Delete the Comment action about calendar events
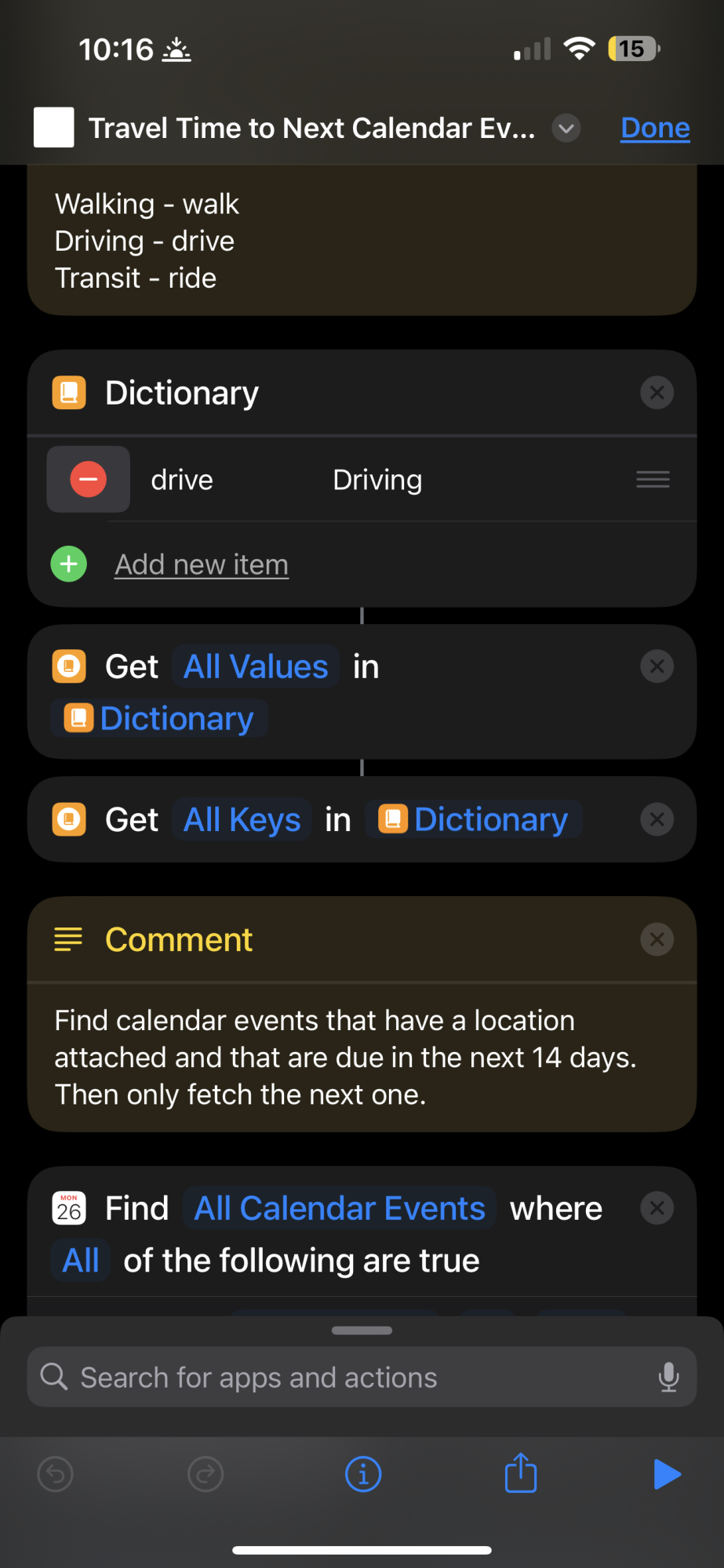This screenshot has width=724, height=1568. [657, 939]
